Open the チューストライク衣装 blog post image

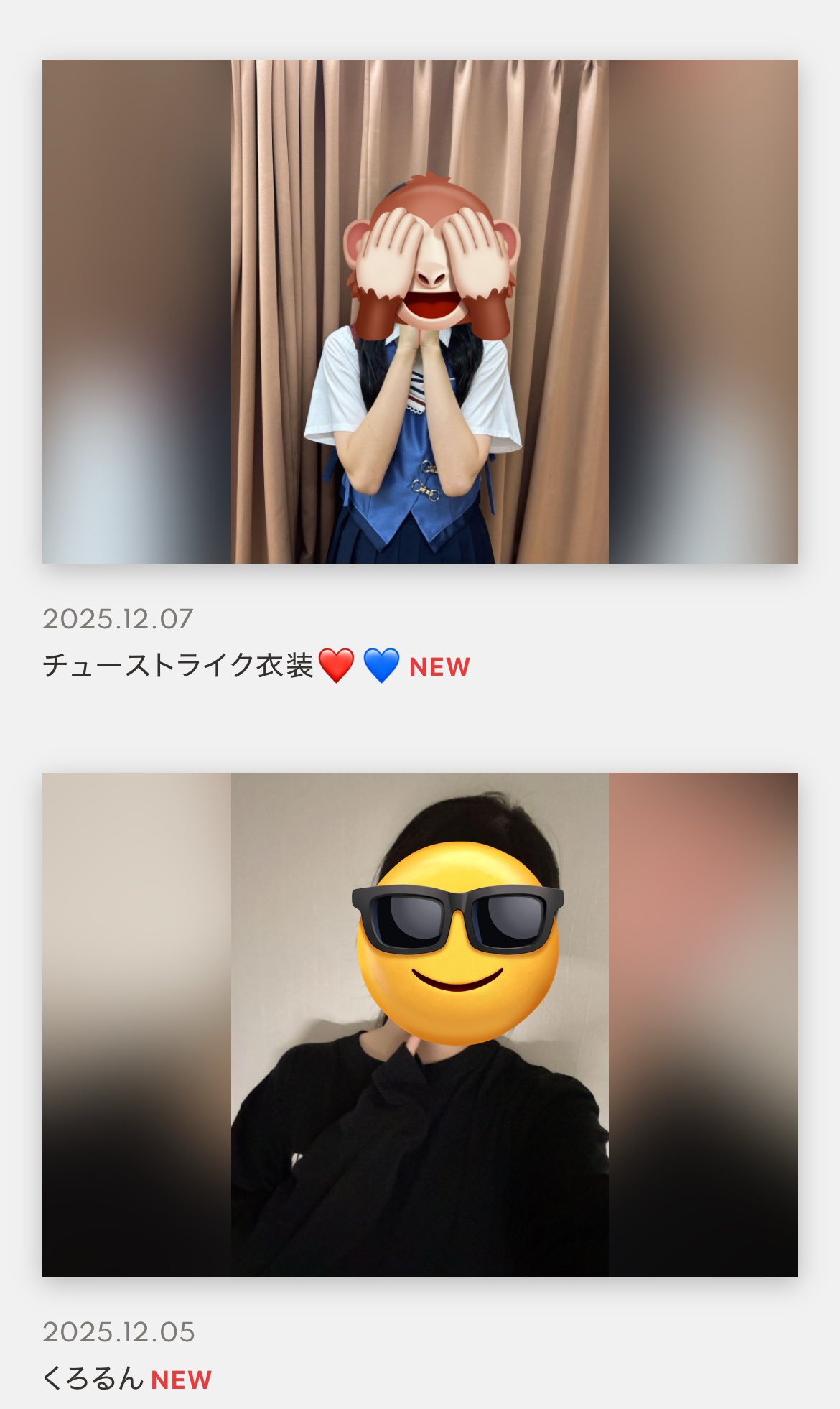(x=420, y=311)
